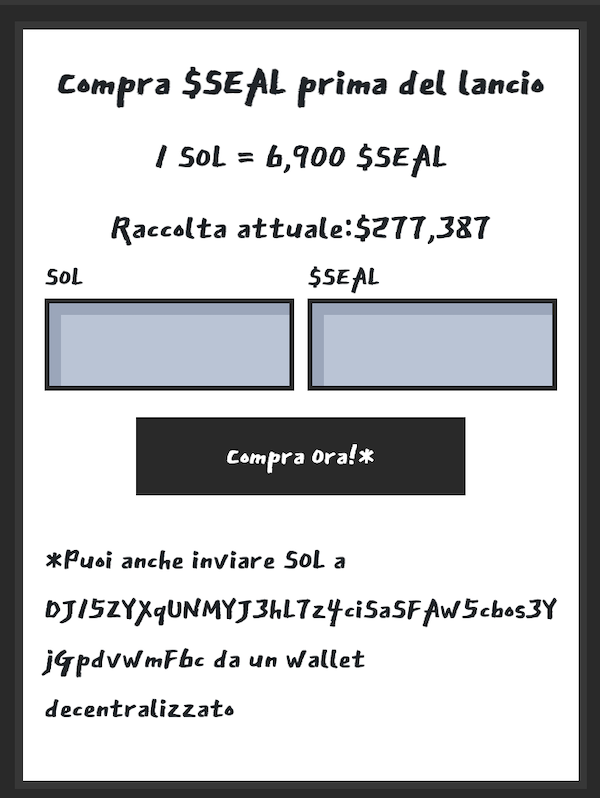This screenshot has height=798, width=600.
Task: Focus the $SEAL amount input field
Action: 432,345
